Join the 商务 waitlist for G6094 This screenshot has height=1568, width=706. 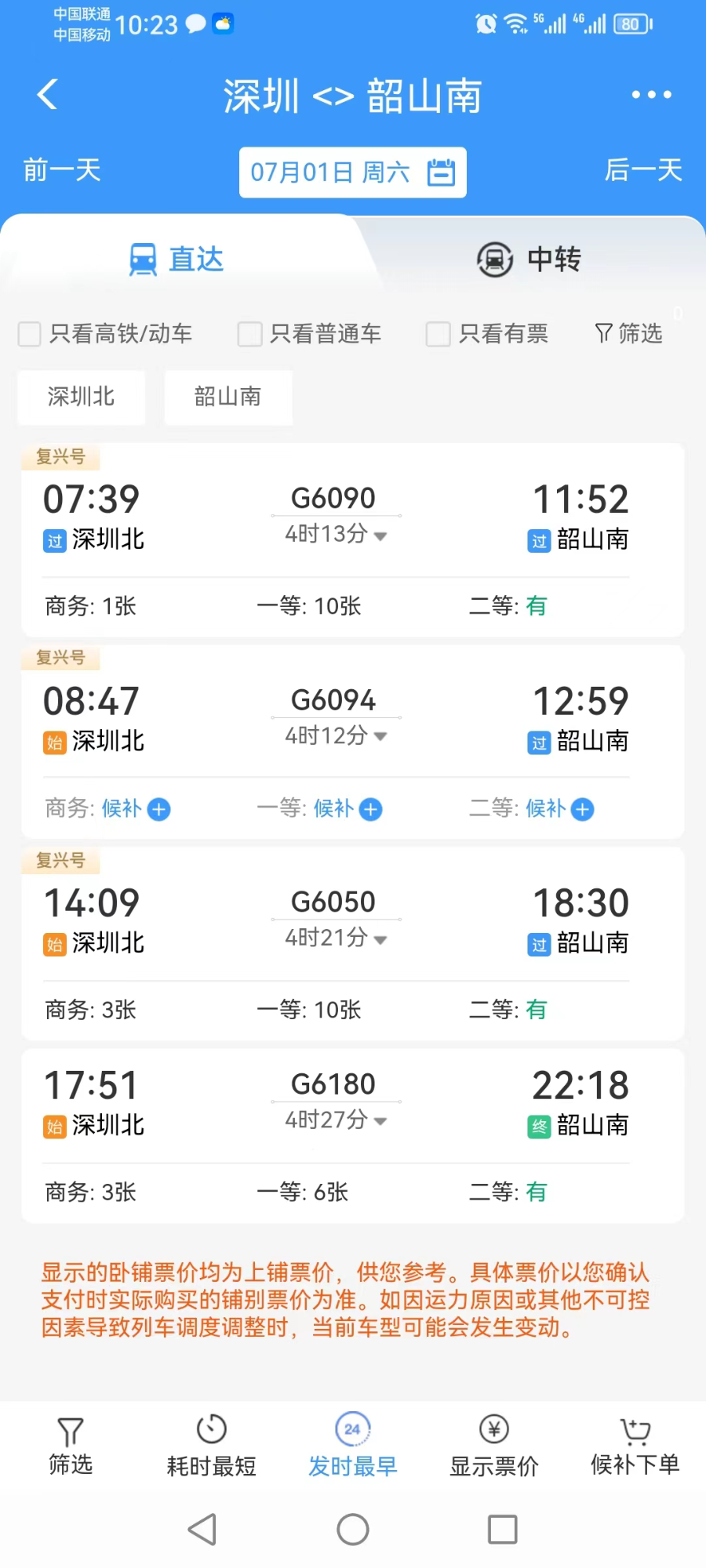coord(158,809)
